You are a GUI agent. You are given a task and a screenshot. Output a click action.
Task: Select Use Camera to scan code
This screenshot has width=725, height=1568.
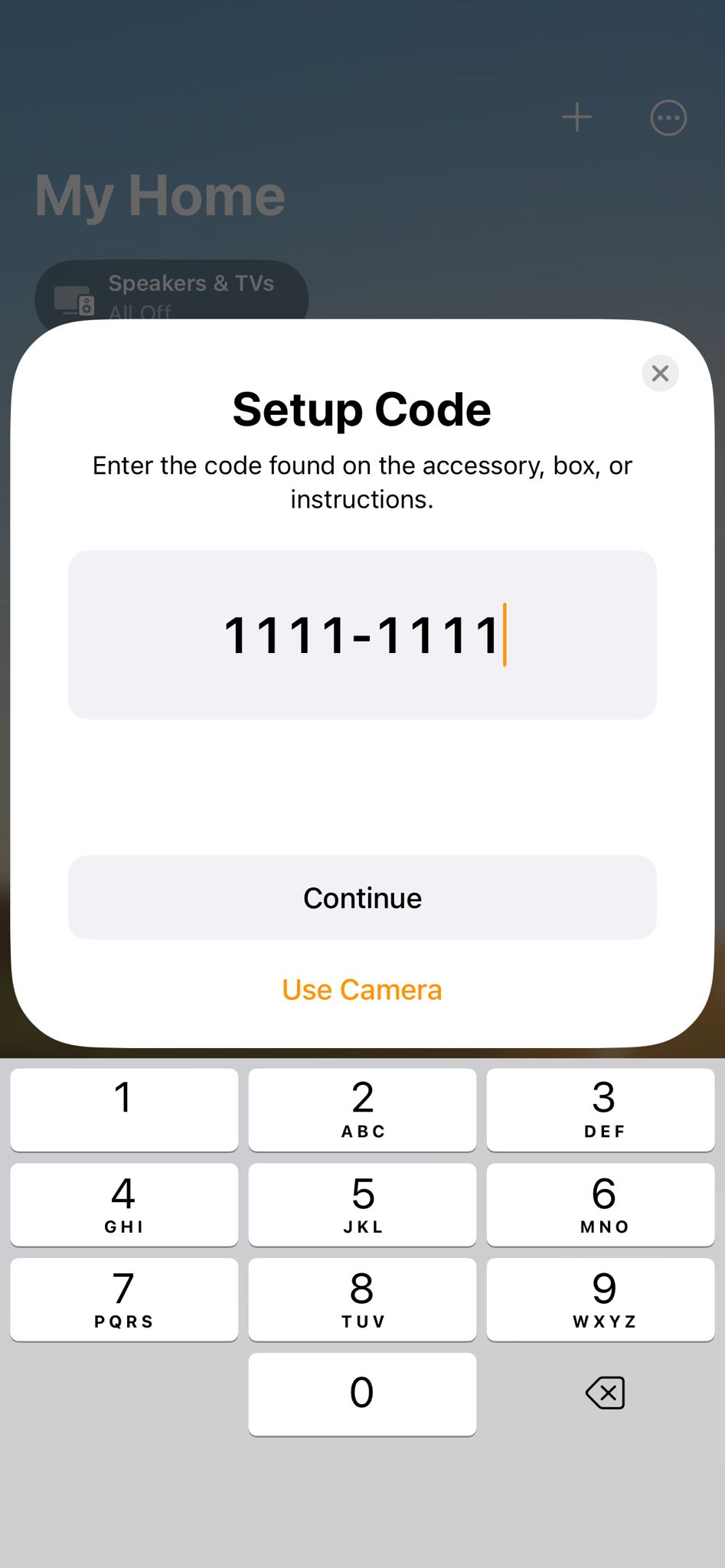[x=361, y=988]
